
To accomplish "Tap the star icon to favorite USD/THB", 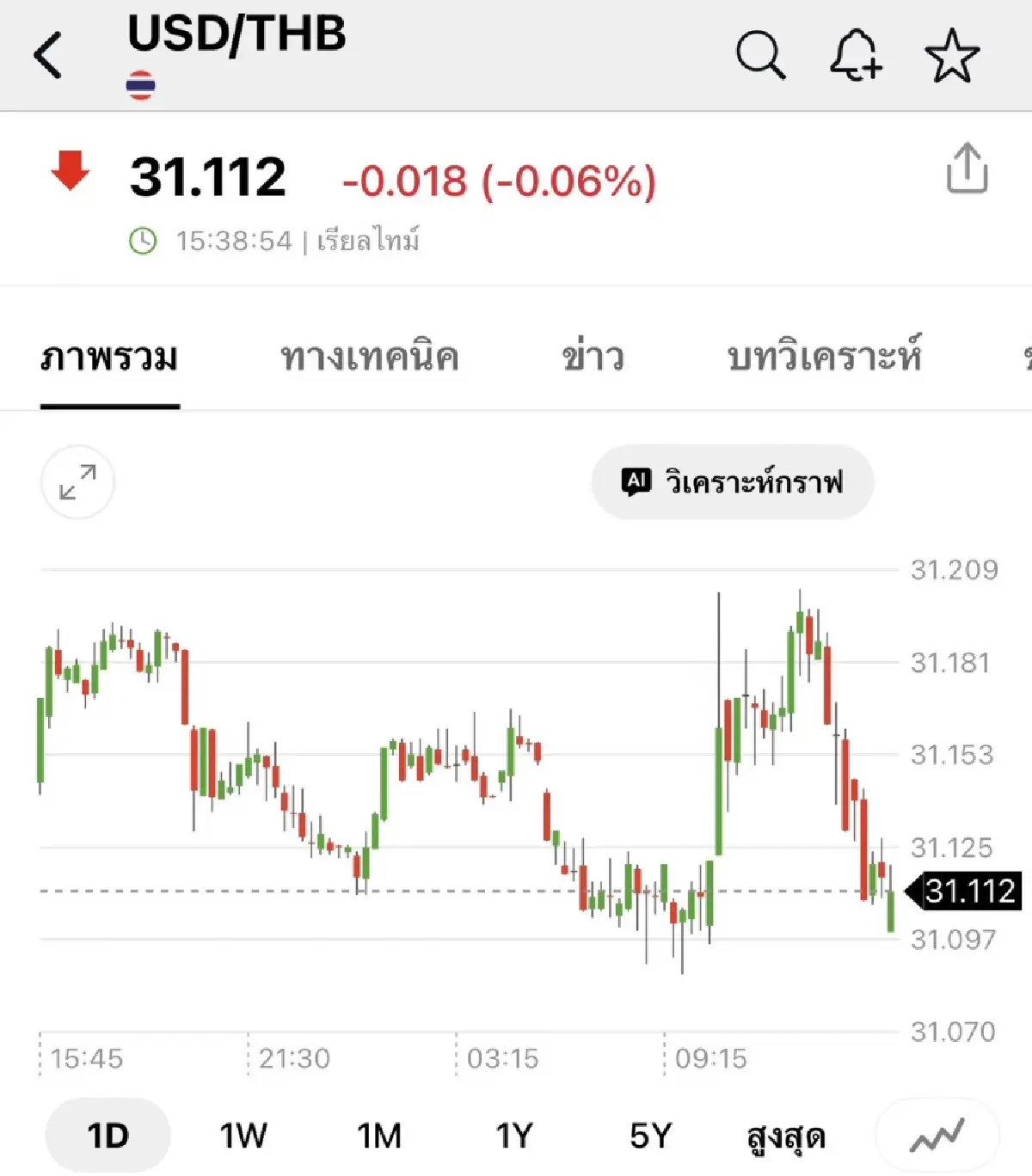I will click(x=954, y=55).
